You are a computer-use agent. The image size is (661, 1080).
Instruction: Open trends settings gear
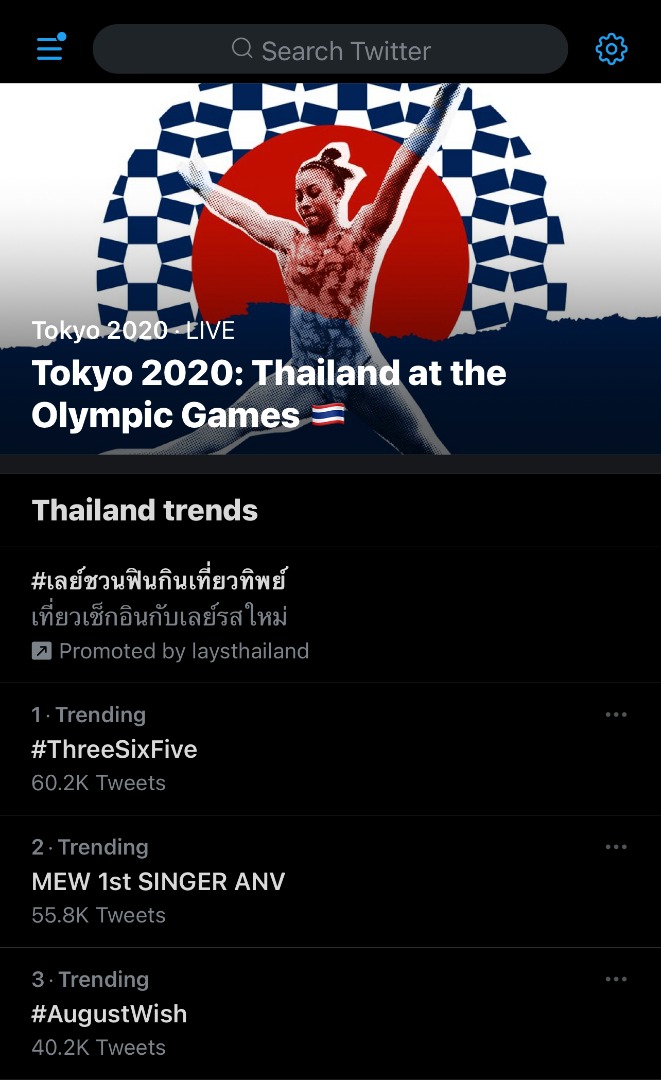coord(611,49)
